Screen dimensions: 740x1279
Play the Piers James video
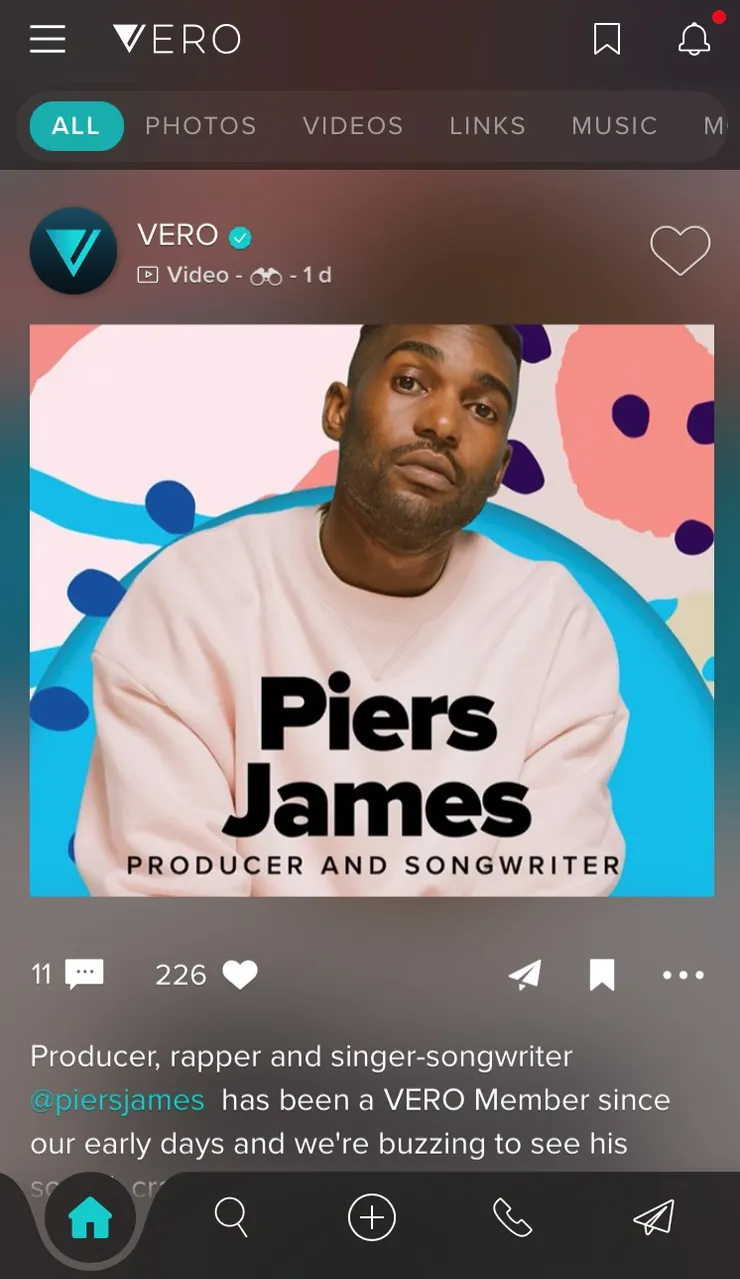click(x=371, y=610)
